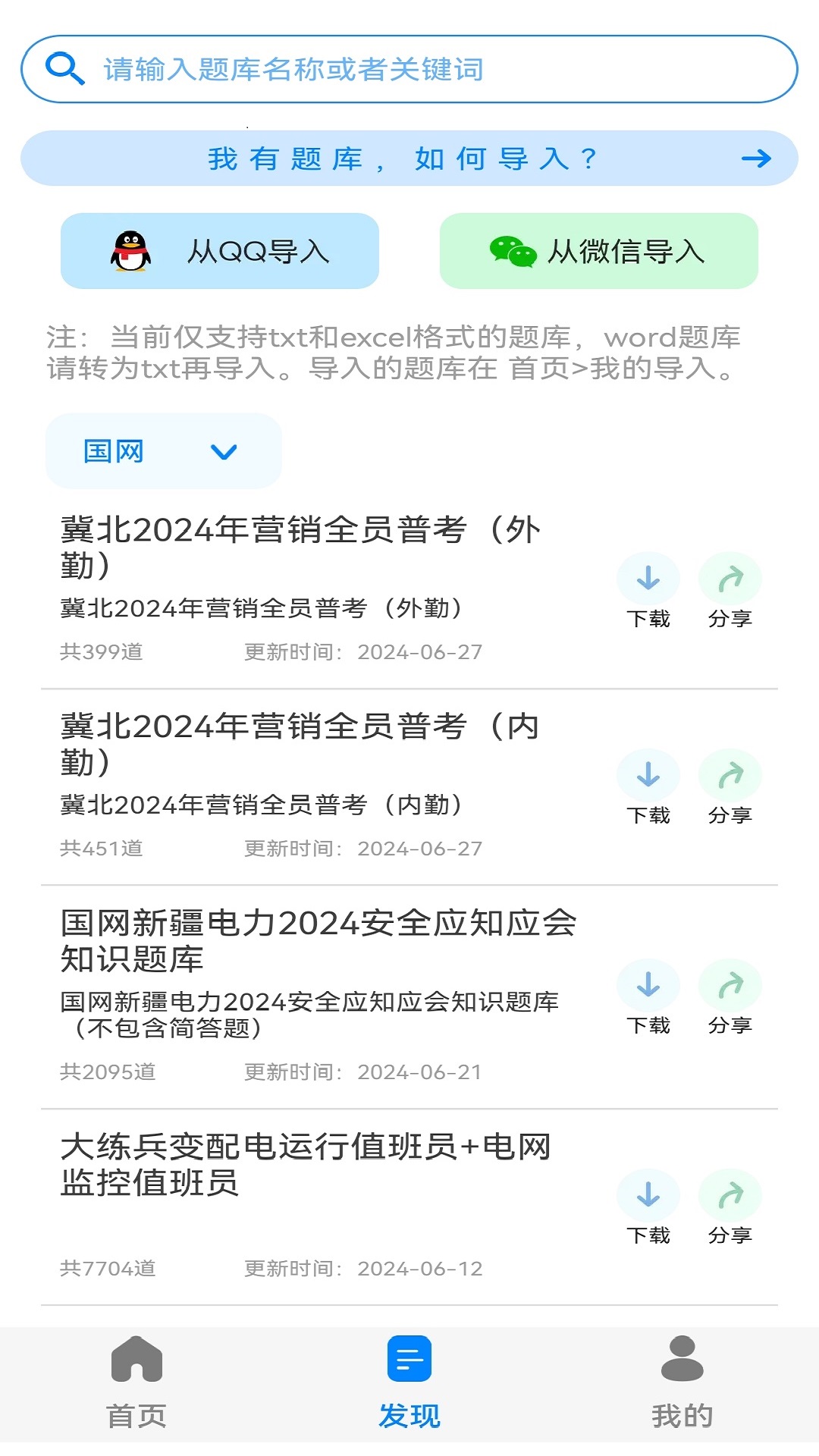
Task: Tap the arrow on the 我有题库 banner
Action: click(756, 159)
